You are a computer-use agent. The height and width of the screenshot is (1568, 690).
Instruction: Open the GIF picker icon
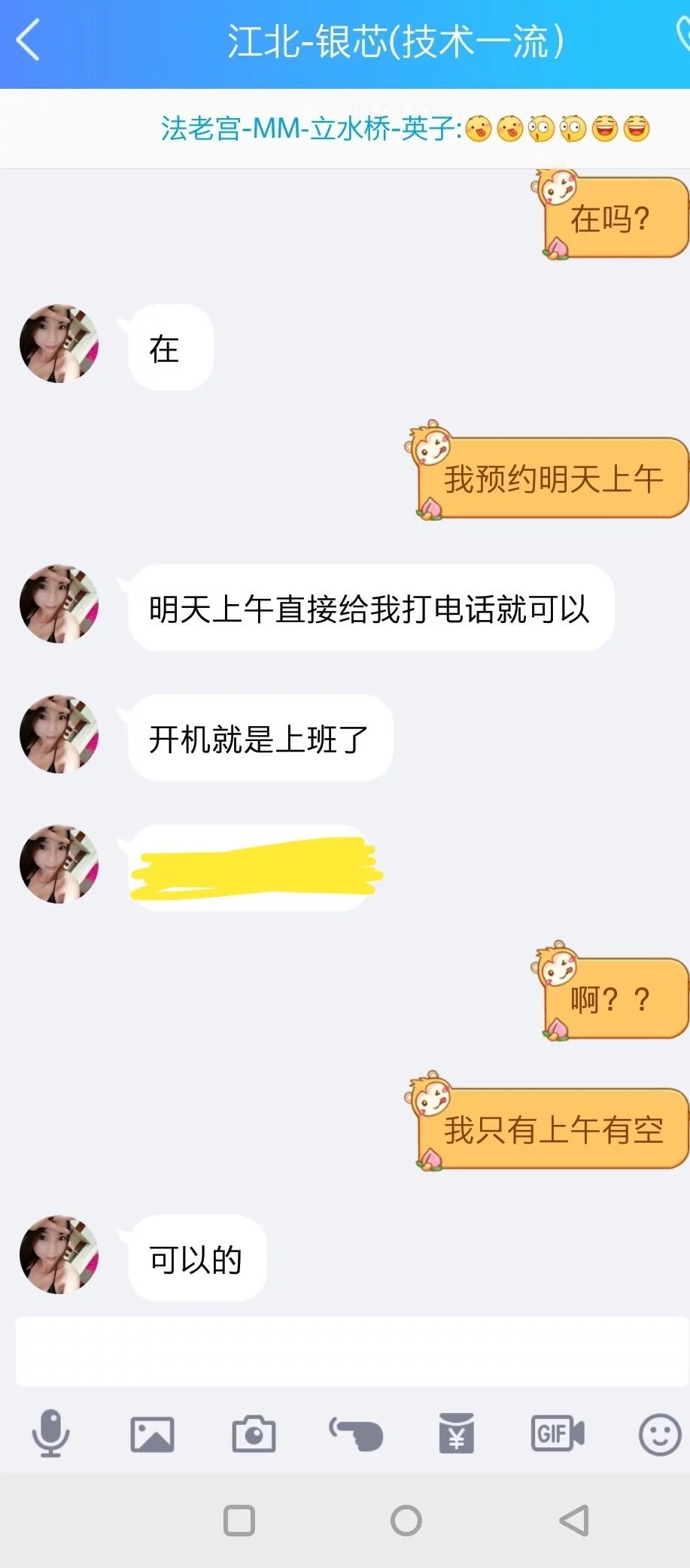tap(557, 1433)
